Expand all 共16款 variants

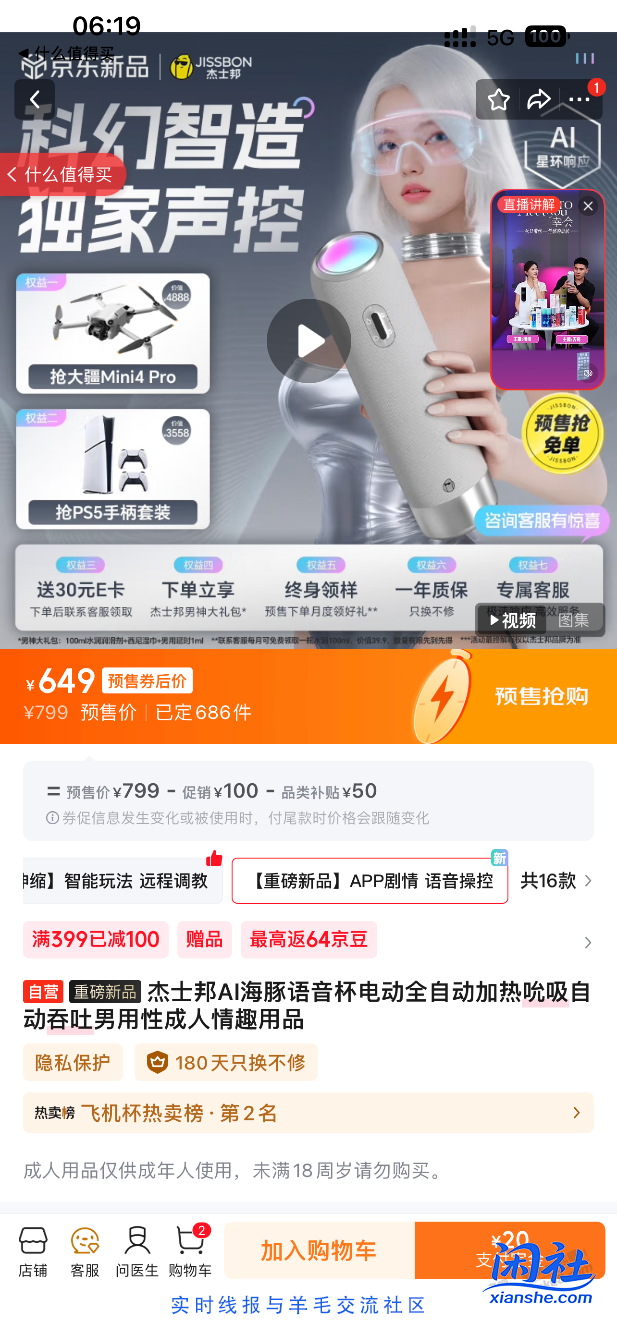558,881
